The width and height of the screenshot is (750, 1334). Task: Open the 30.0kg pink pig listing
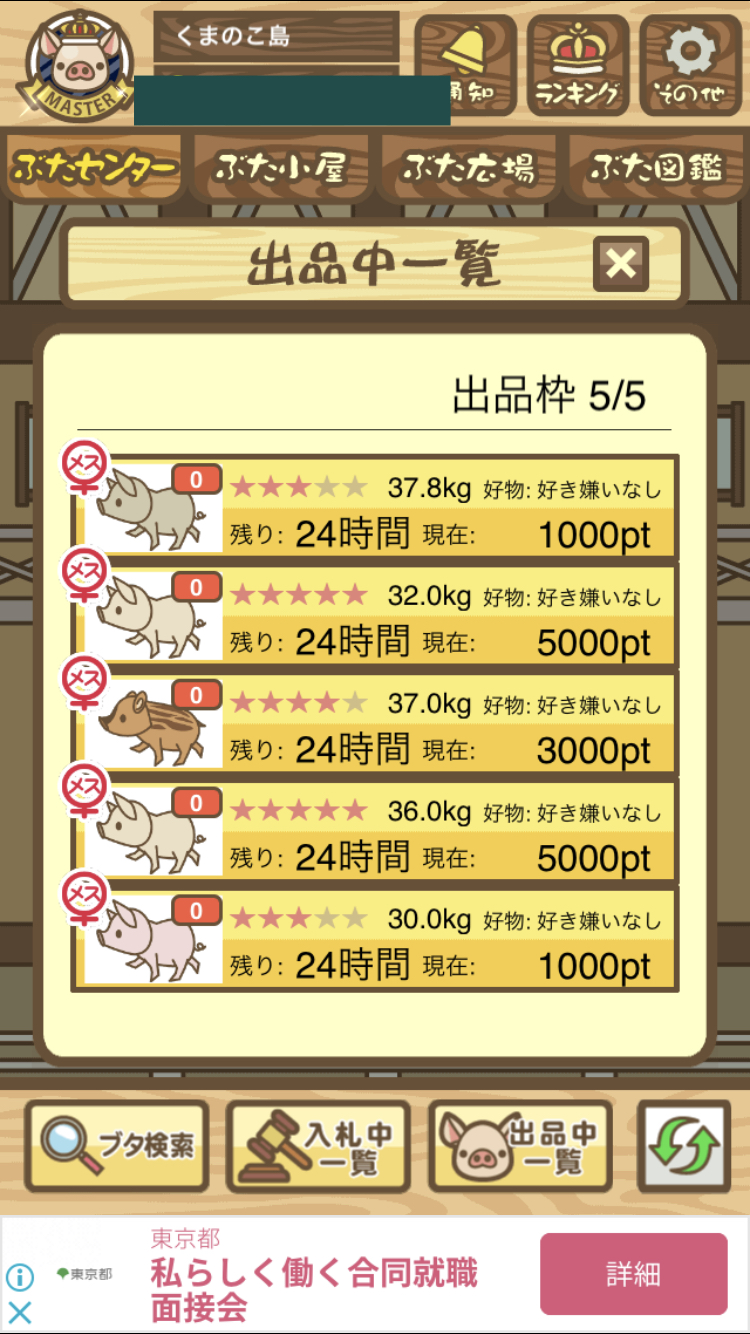click(x=375, y=938)
